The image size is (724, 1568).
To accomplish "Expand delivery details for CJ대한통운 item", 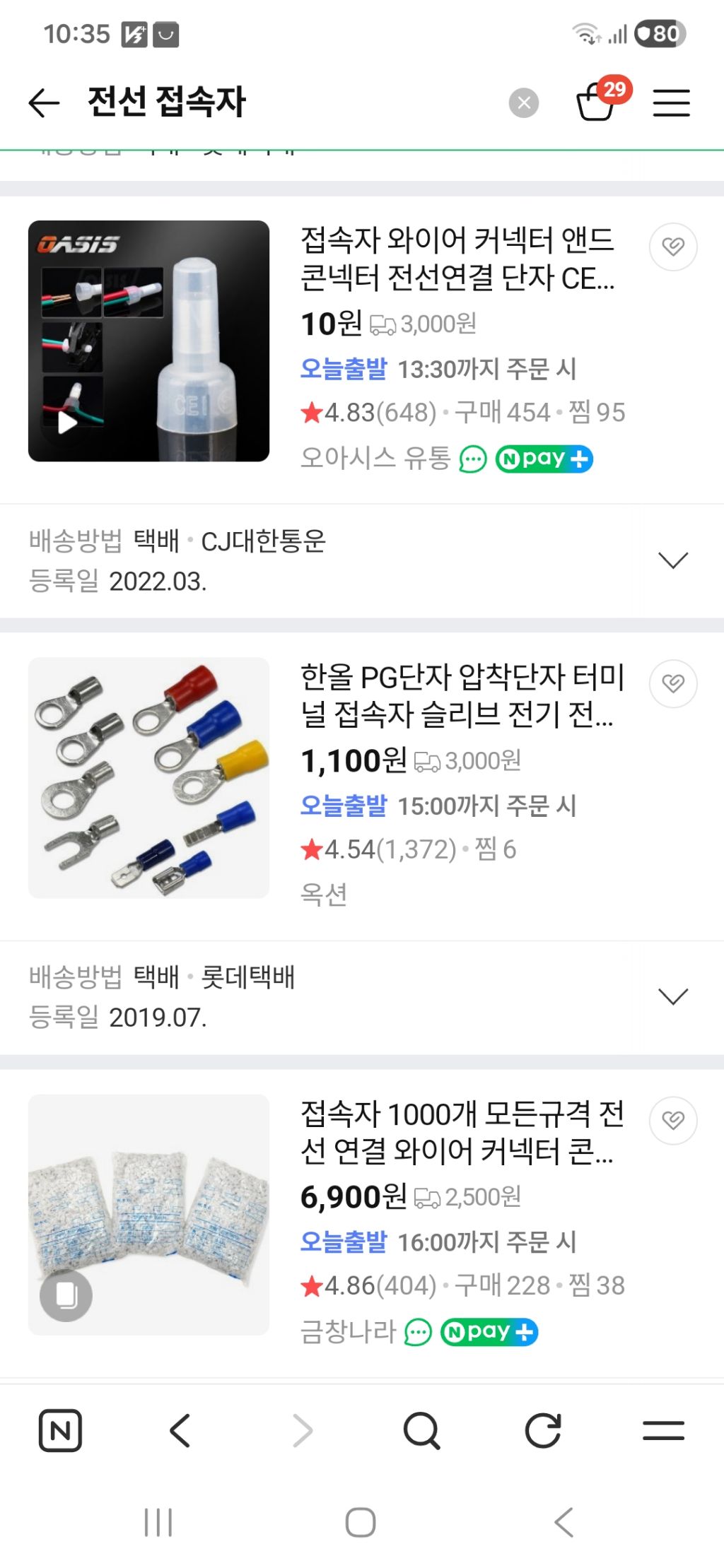I will pyautogui.click(x=672, y=561).
